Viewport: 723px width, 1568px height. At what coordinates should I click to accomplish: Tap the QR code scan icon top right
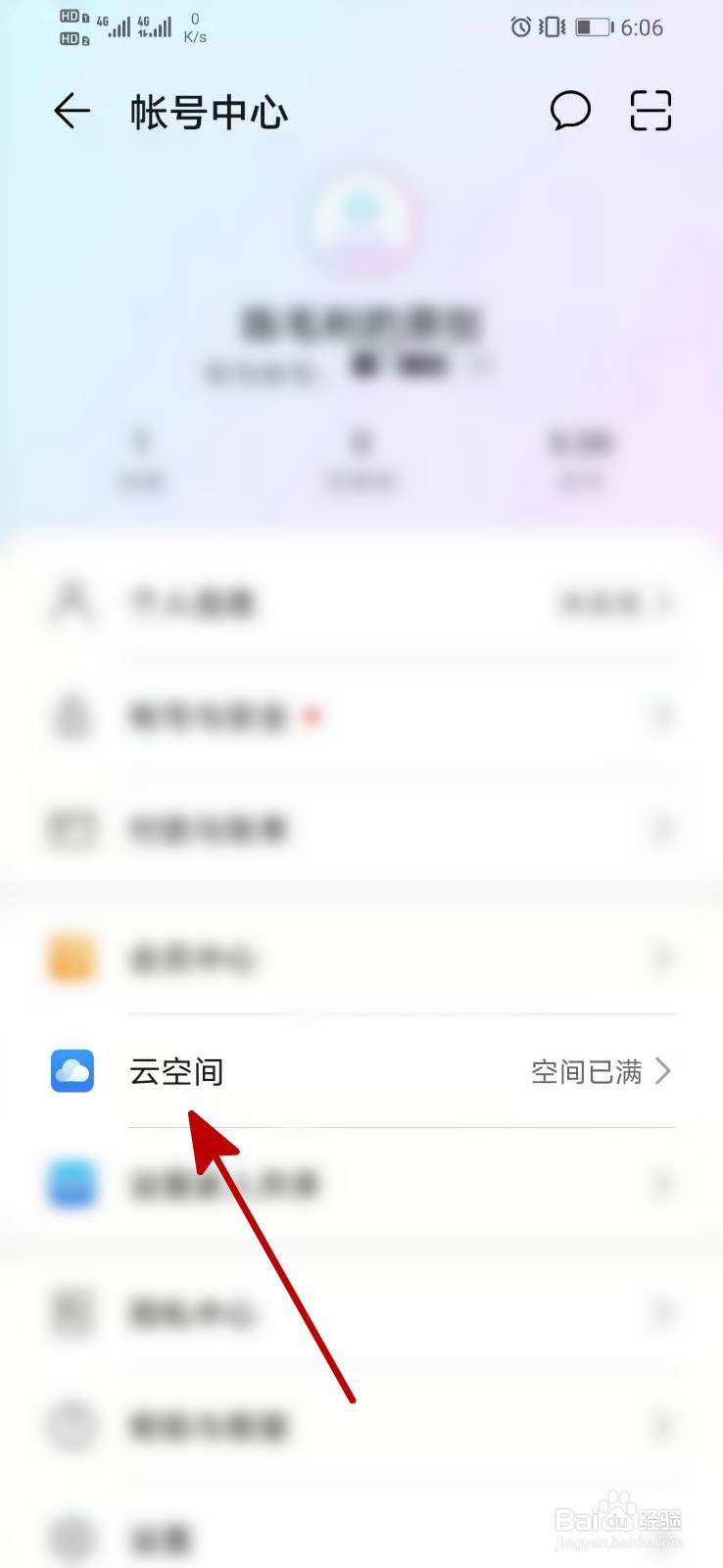(x=650, y=112)
